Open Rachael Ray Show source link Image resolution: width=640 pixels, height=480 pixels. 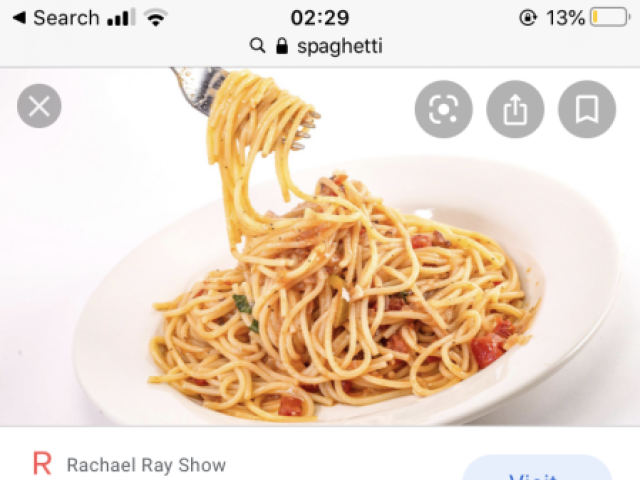coord(146,465)
